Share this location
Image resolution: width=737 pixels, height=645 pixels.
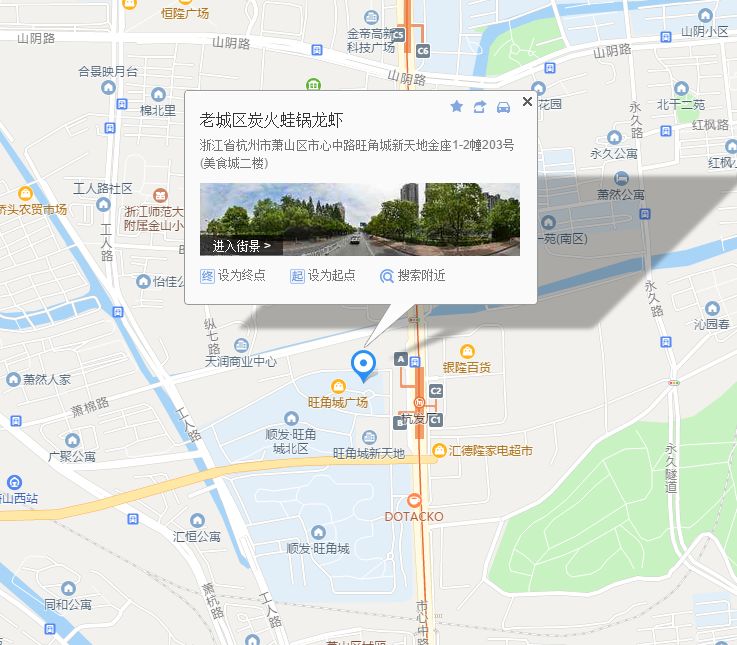tap(480, 106)
